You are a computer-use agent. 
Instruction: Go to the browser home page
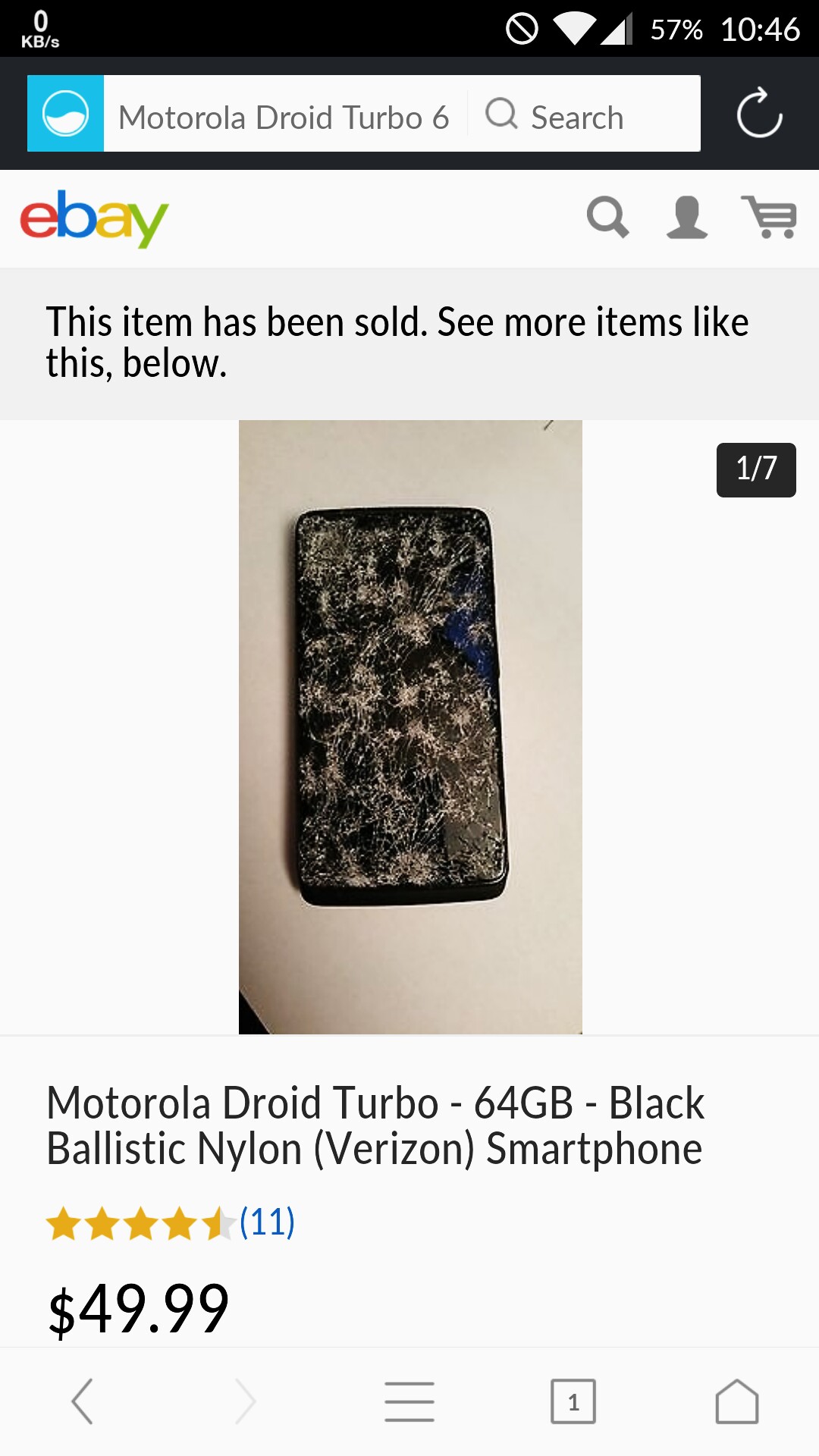[x=737, y=1401]
